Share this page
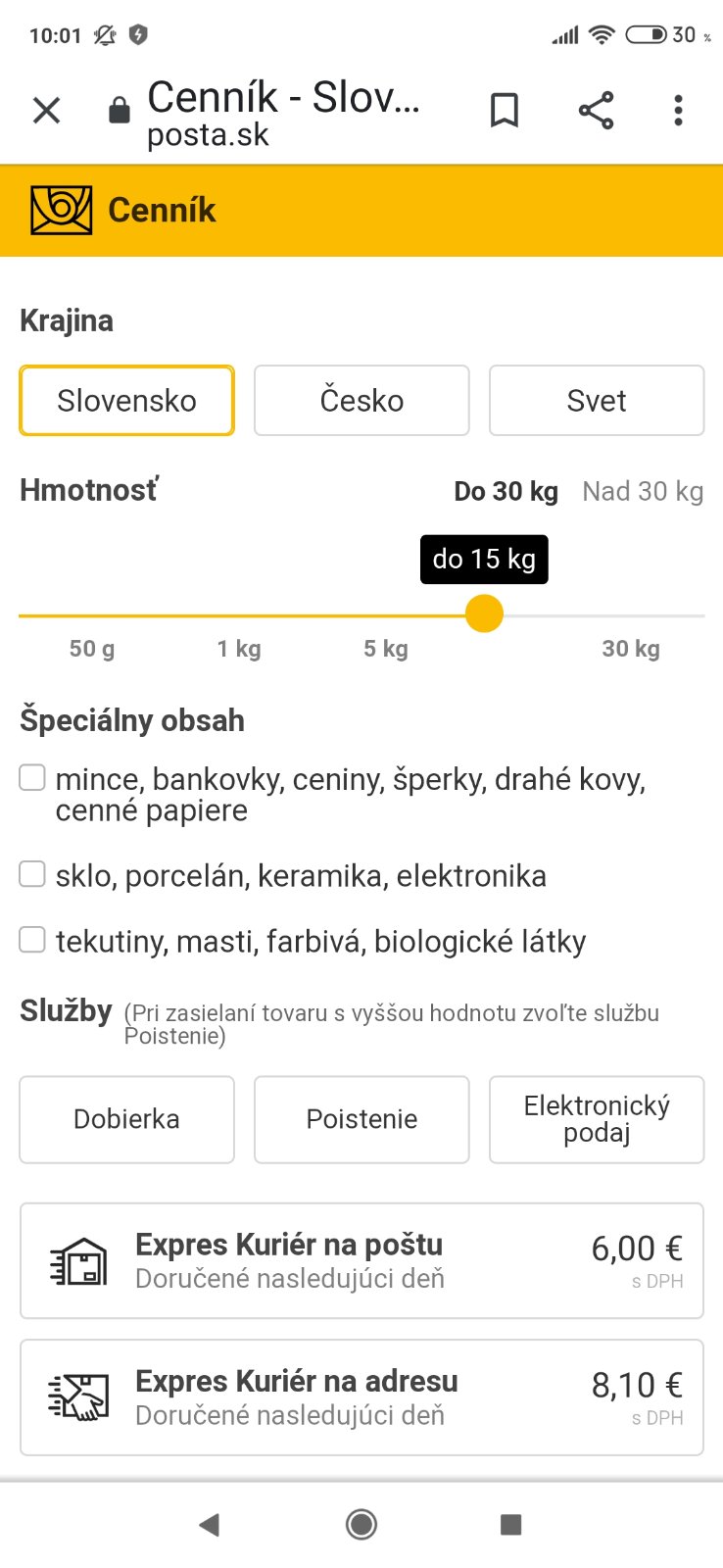Screen dimensions: 723x1568 [x=596, y=110]
